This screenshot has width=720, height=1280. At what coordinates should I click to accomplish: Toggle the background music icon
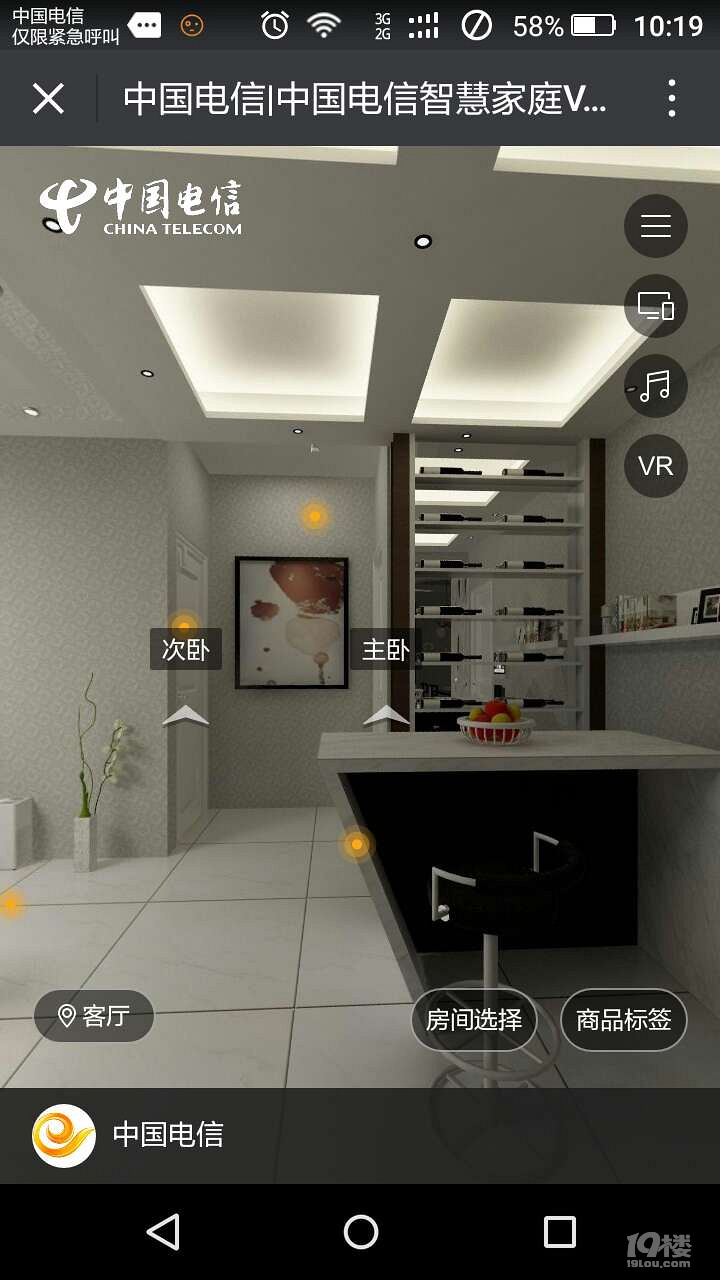(x=656, y=386)
